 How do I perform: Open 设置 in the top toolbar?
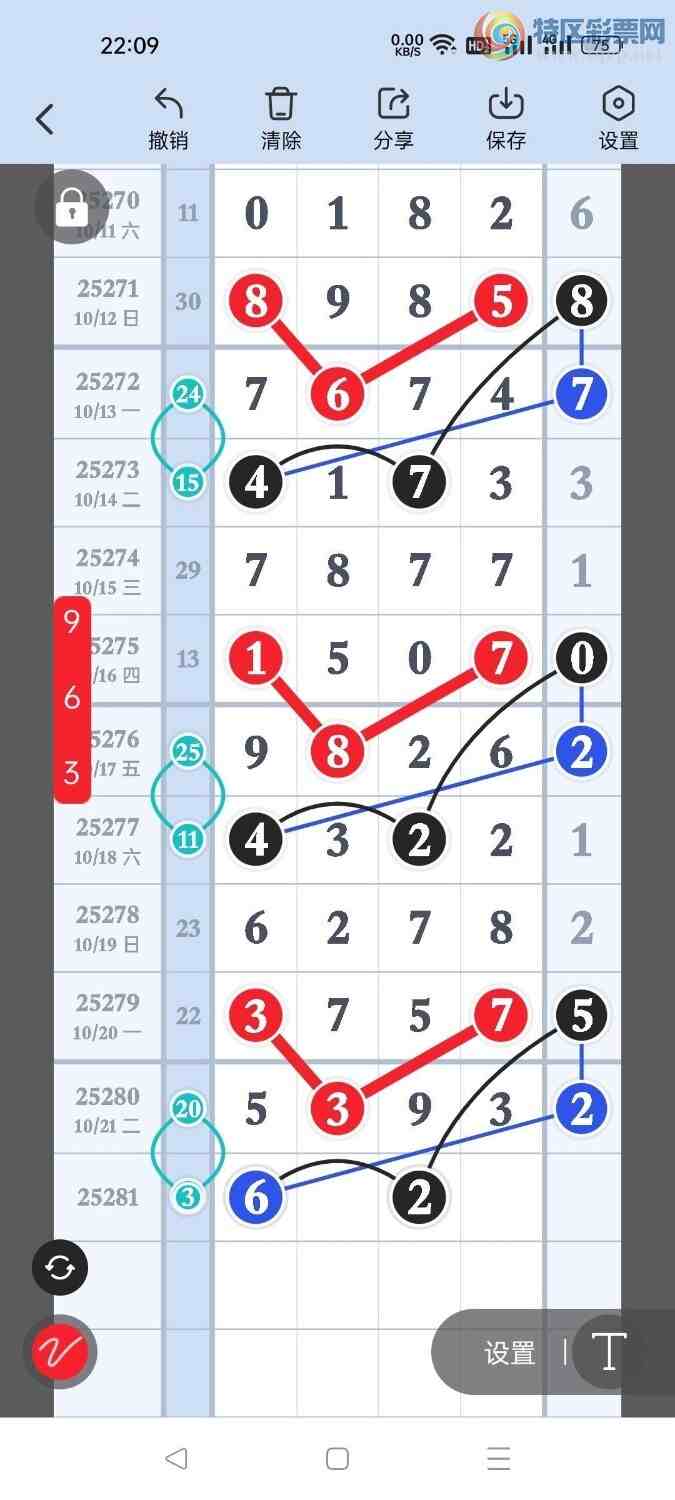click(618, 119)
